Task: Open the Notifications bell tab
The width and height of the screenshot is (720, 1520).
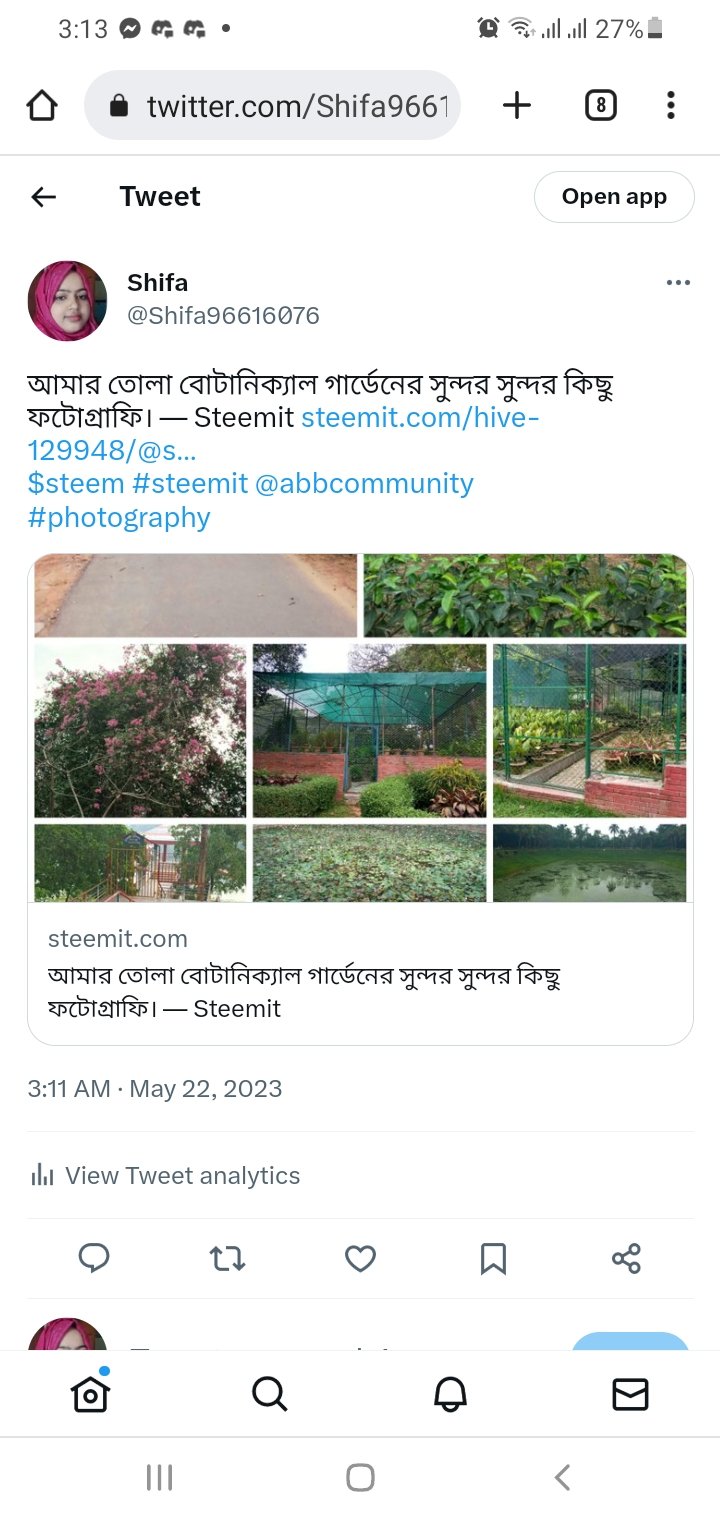Action: [x=450, y=1393]
